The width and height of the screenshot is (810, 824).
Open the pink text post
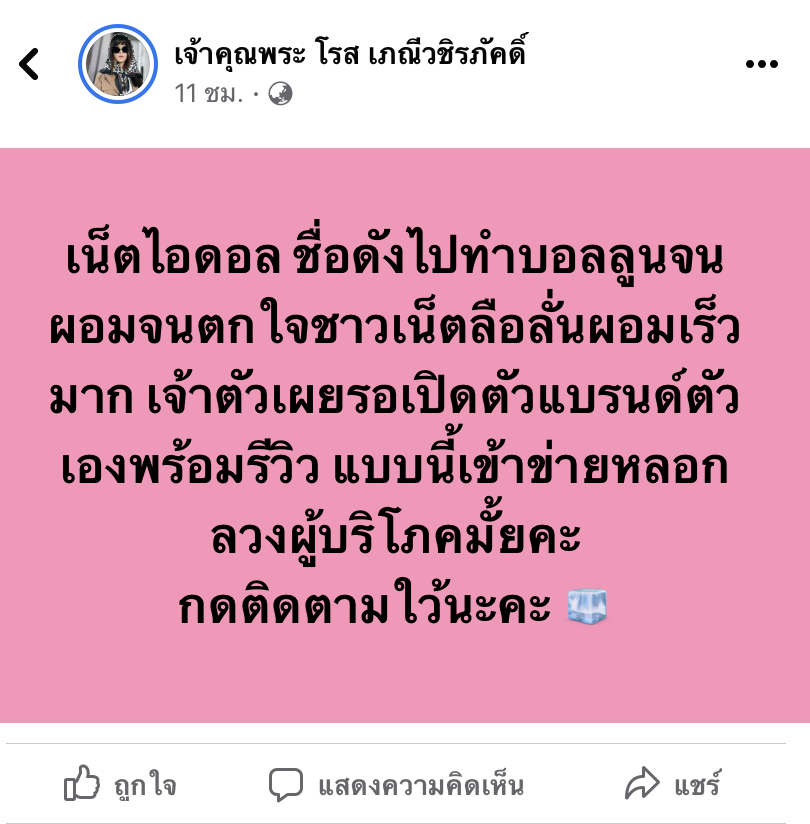[x=405, y=435]
